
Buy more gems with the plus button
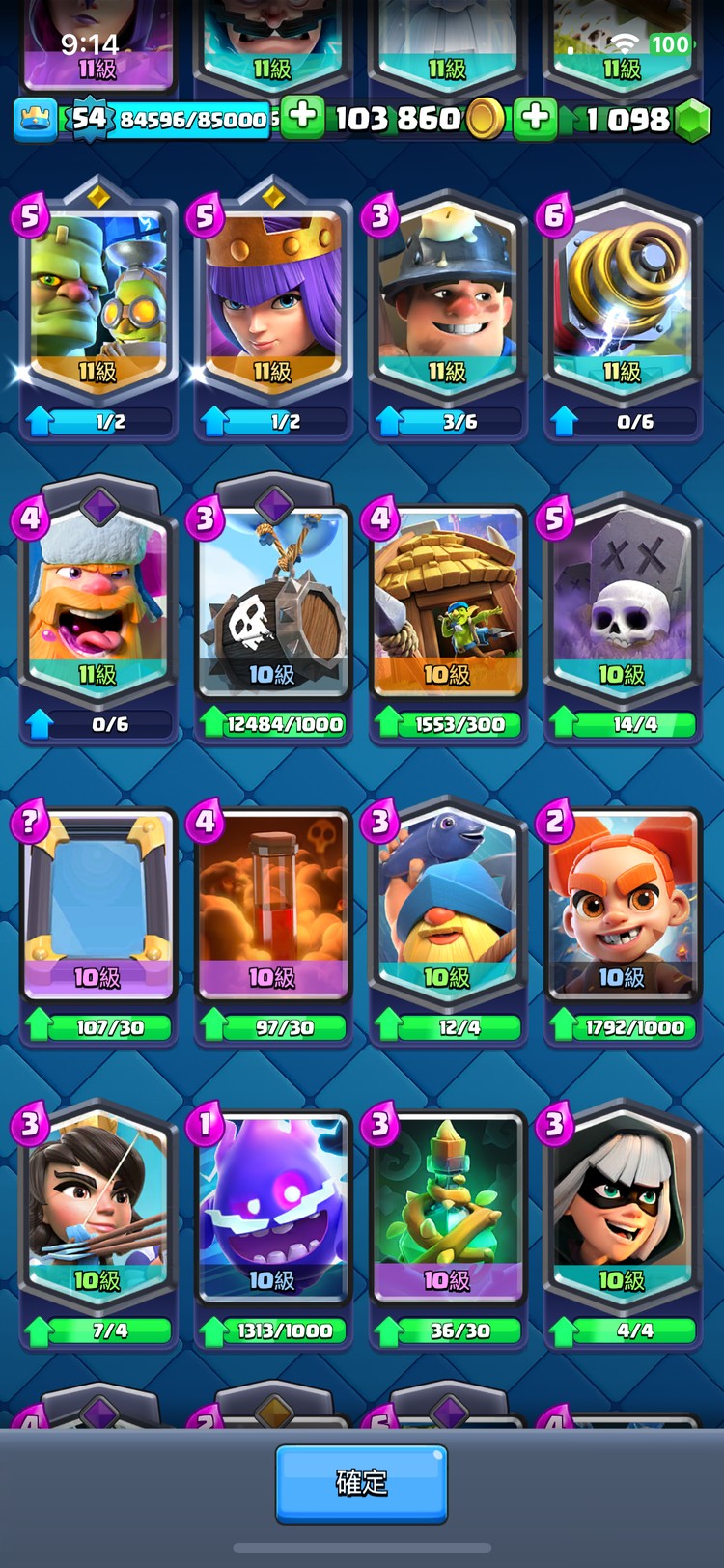coord(536,118)
